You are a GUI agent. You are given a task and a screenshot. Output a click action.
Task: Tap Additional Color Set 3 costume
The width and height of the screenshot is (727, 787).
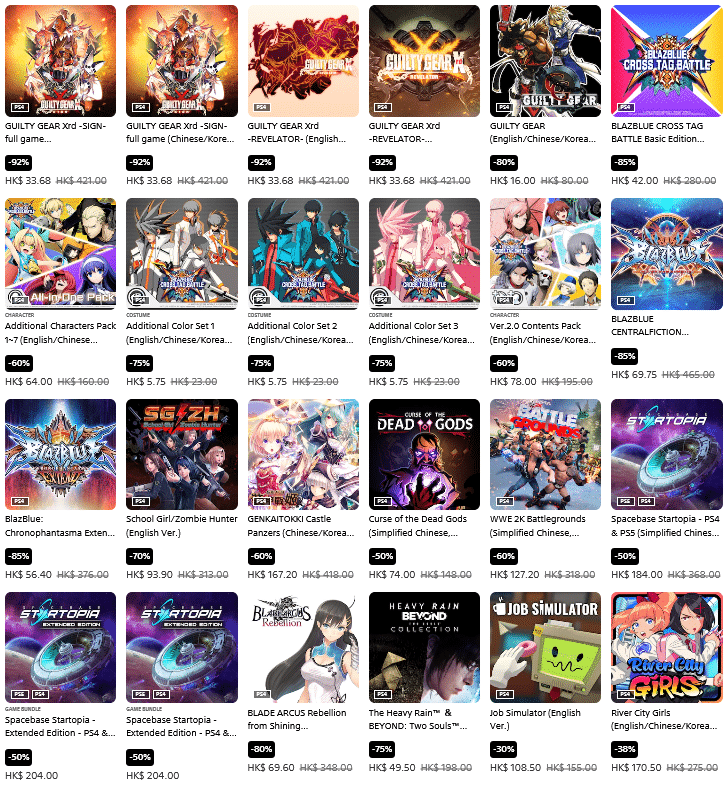coord(424,254)
